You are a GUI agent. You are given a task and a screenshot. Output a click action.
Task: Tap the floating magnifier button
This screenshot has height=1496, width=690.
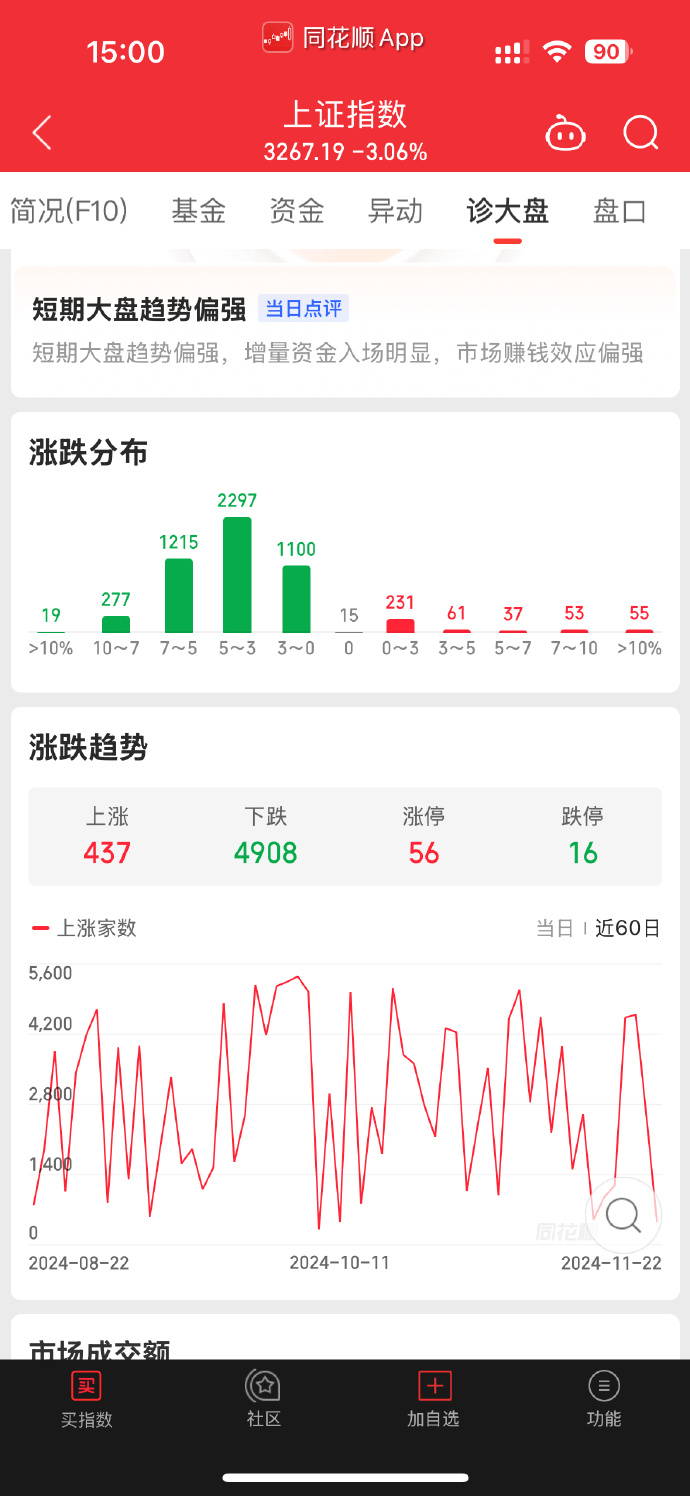pos(623,1215)
